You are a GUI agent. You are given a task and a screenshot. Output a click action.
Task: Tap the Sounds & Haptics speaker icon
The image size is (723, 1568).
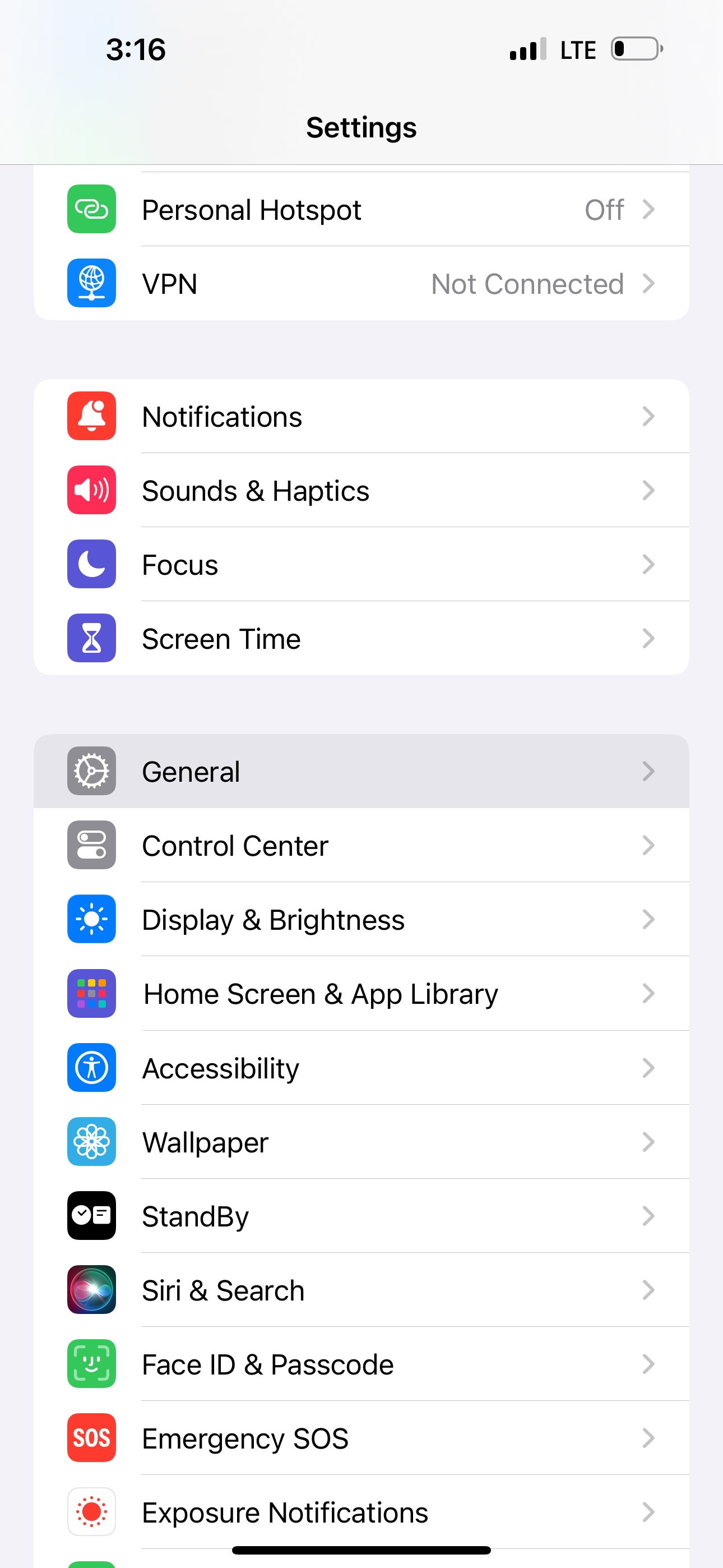91,491
